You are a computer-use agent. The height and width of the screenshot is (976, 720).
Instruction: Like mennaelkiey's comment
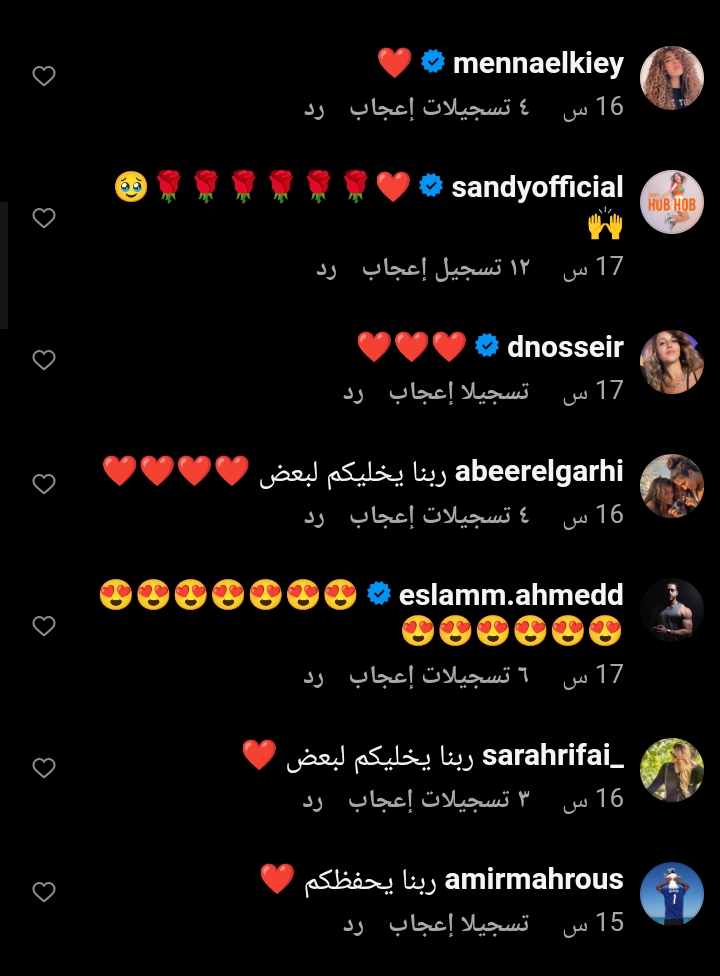[44, 76]
